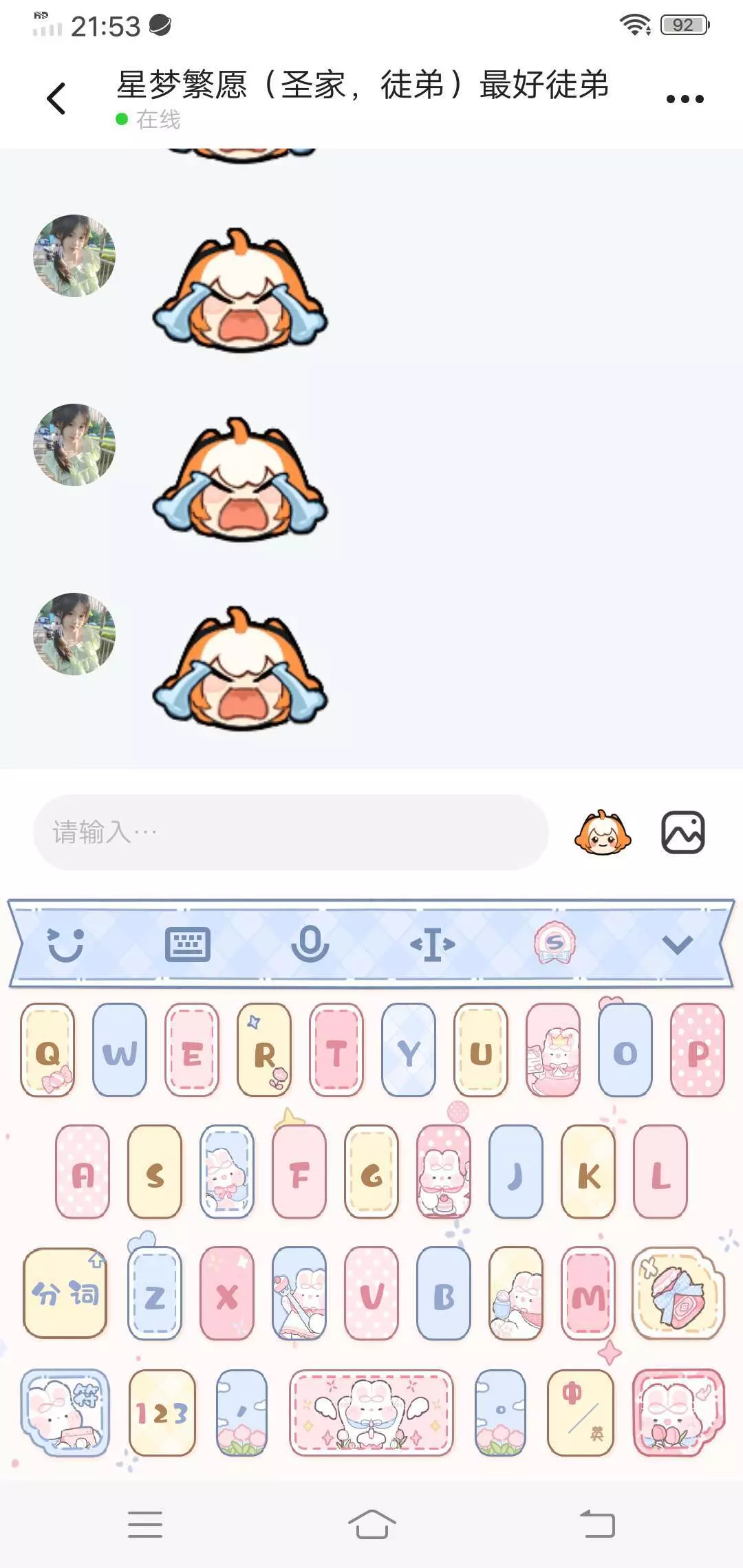Open cursor movement tool
743x1568 pixels.
click(x=432, y=944)
